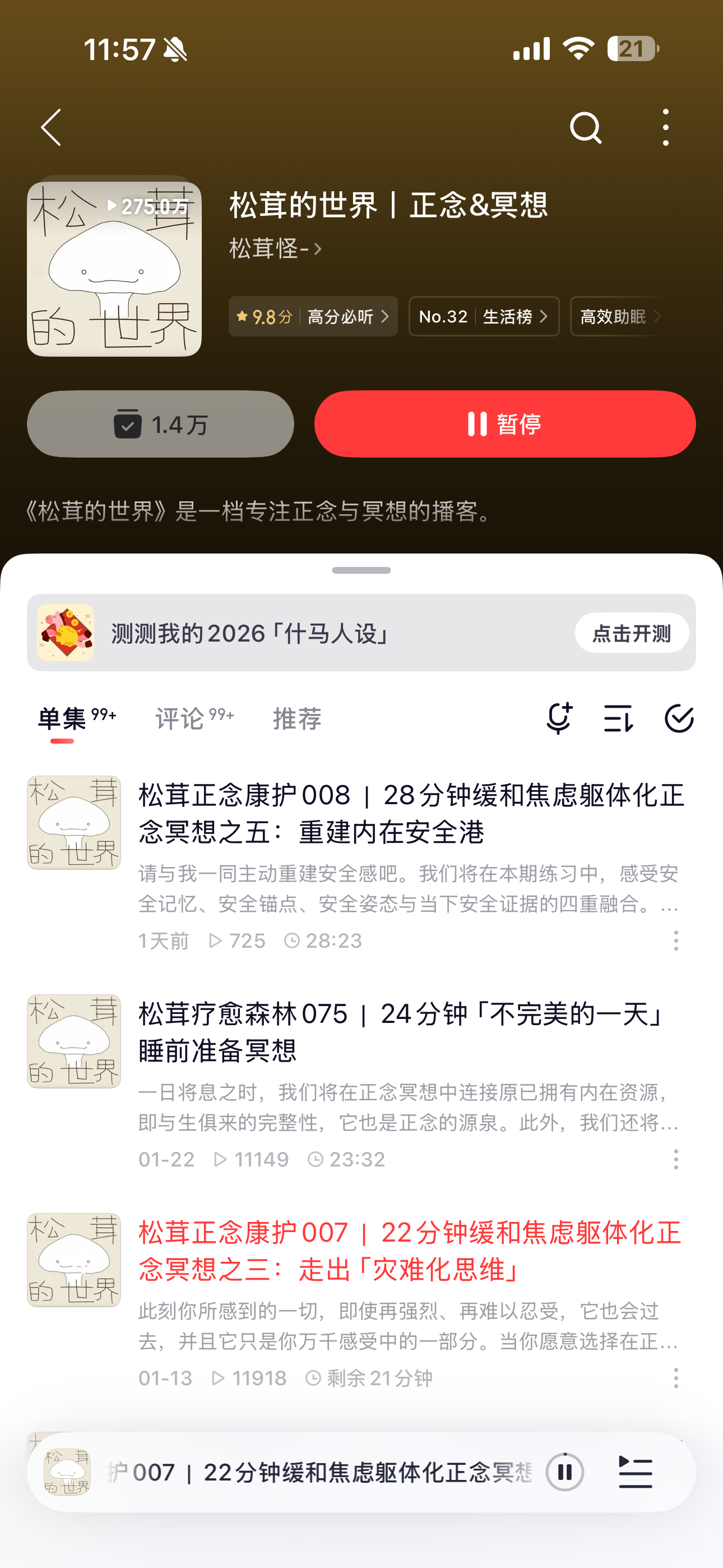Screen dimensions: 723x1568
Task: Pause playback with the red 暂停 button
Action: tap(504, 425)
